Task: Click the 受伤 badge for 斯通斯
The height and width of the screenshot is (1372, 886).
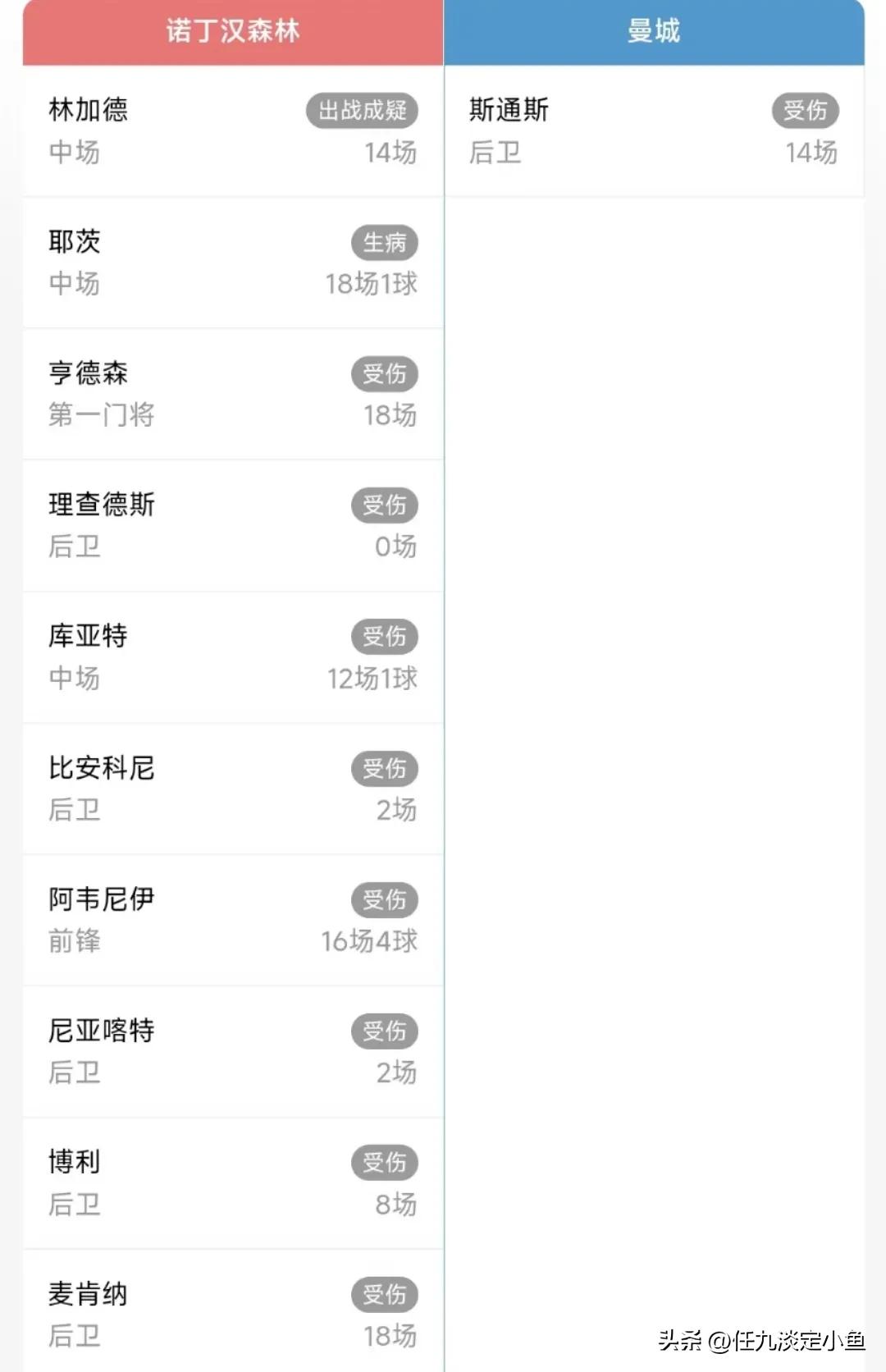Action: pyautogui.click(x=807, y=110)
